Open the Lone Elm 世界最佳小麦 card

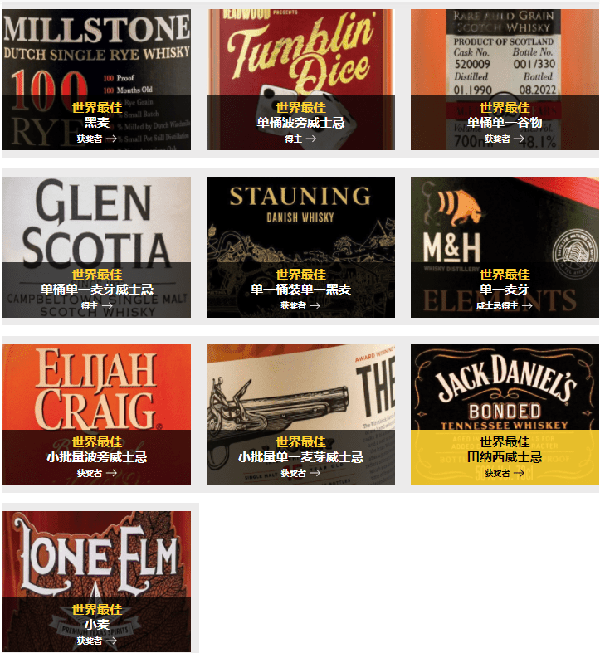tap(96, 581)
